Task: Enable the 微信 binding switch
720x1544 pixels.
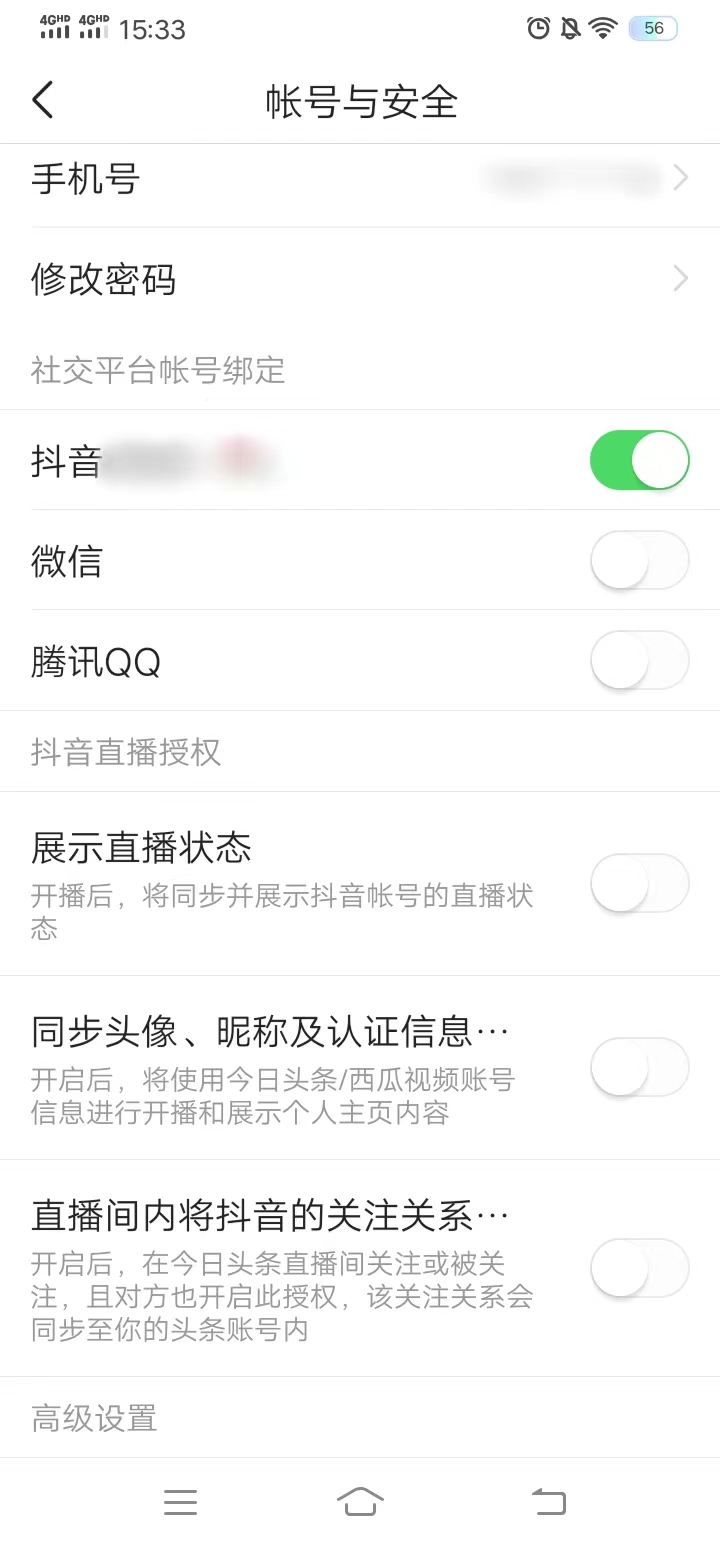Action: tap(639, 560)
